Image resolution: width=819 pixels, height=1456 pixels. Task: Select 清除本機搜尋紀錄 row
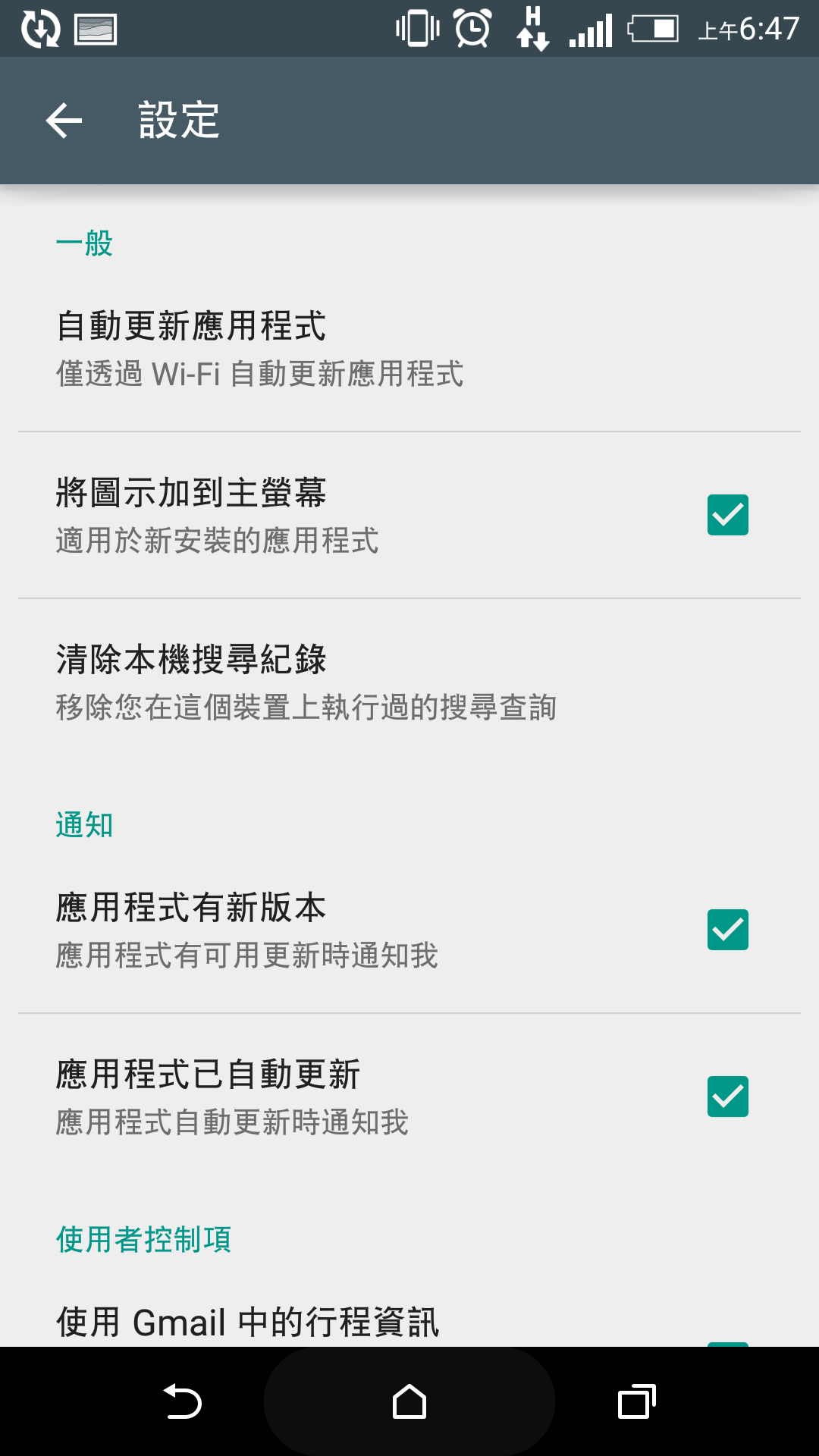point(409,682)
